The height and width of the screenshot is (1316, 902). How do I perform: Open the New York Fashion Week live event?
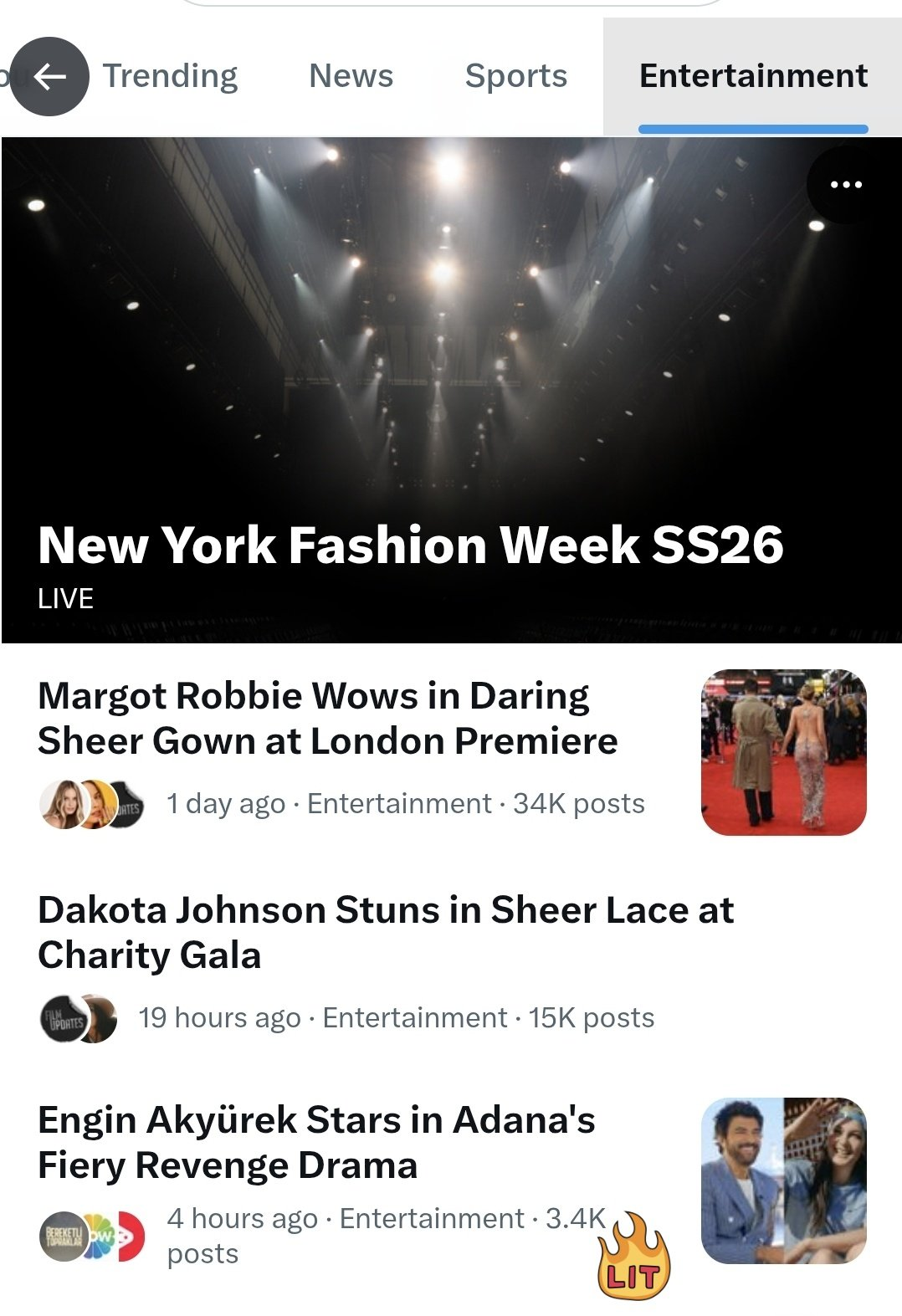point(410,545)
